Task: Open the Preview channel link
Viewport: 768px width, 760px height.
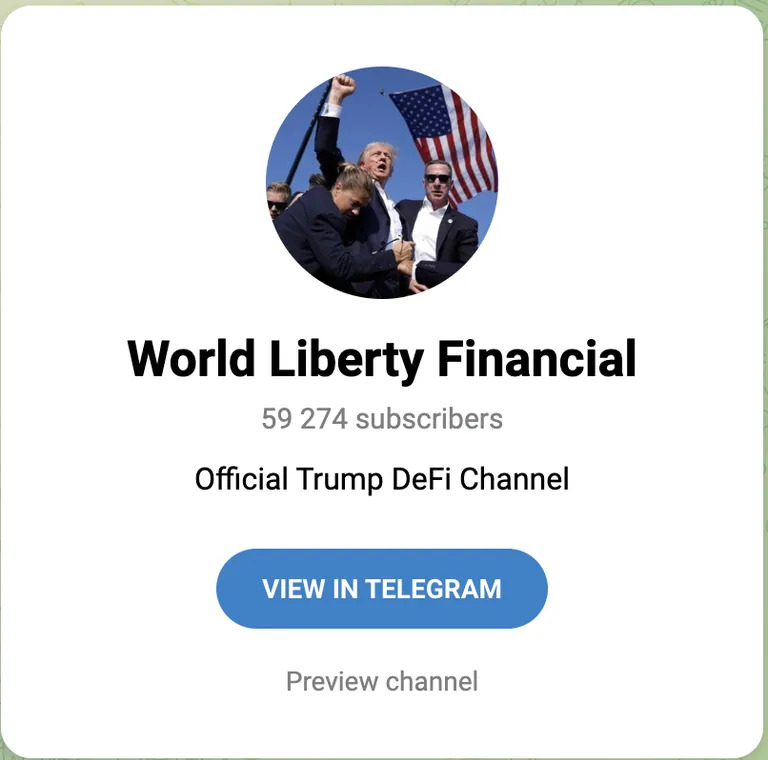Action: 382,681
